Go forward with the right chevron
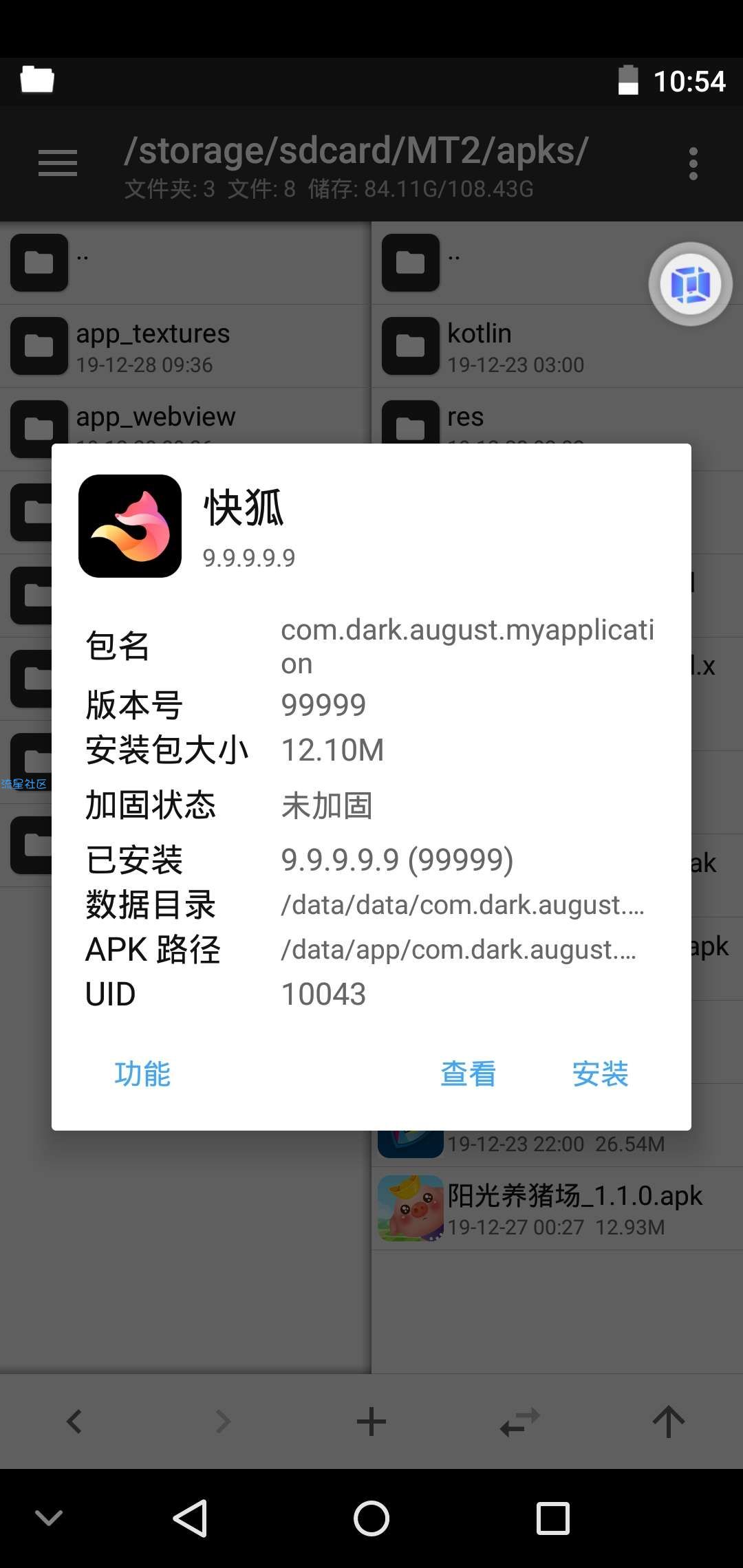 pos(223,1421)
